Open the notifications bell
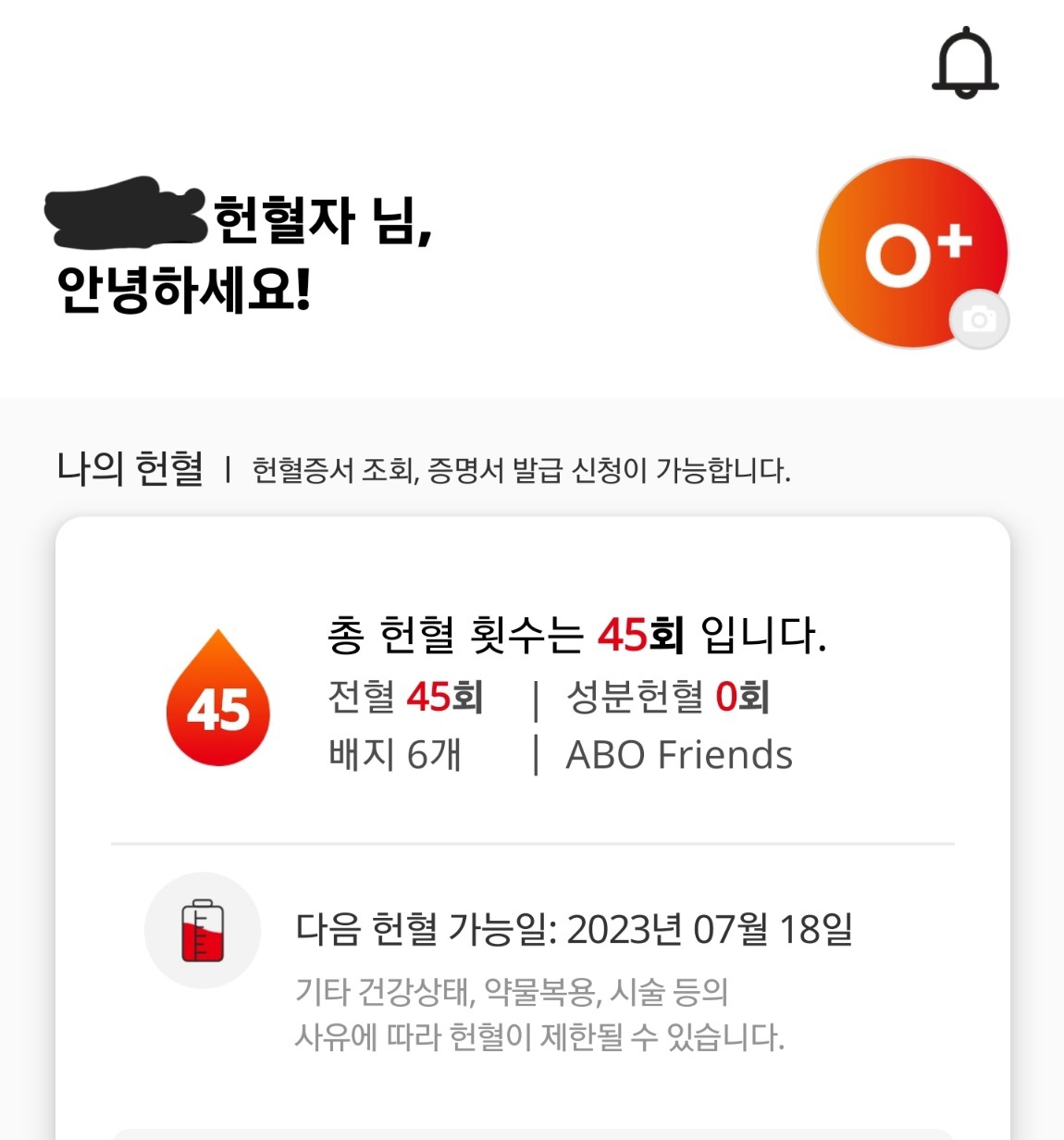Screen dimensions: 1064x1140 pyautogui.click(x=965, y=63)
